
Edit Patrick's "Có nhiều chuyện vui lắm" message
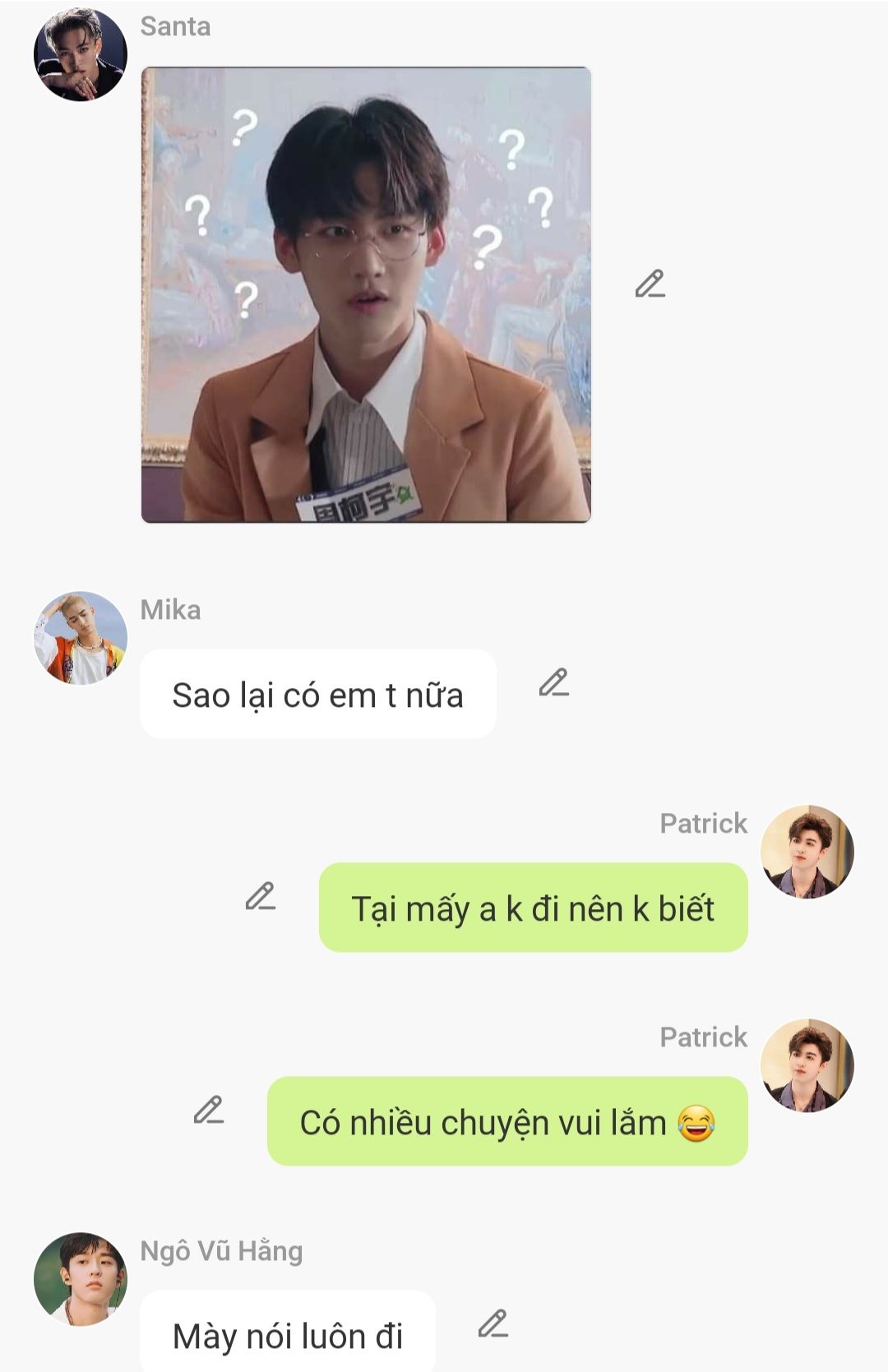(209, 1111)
